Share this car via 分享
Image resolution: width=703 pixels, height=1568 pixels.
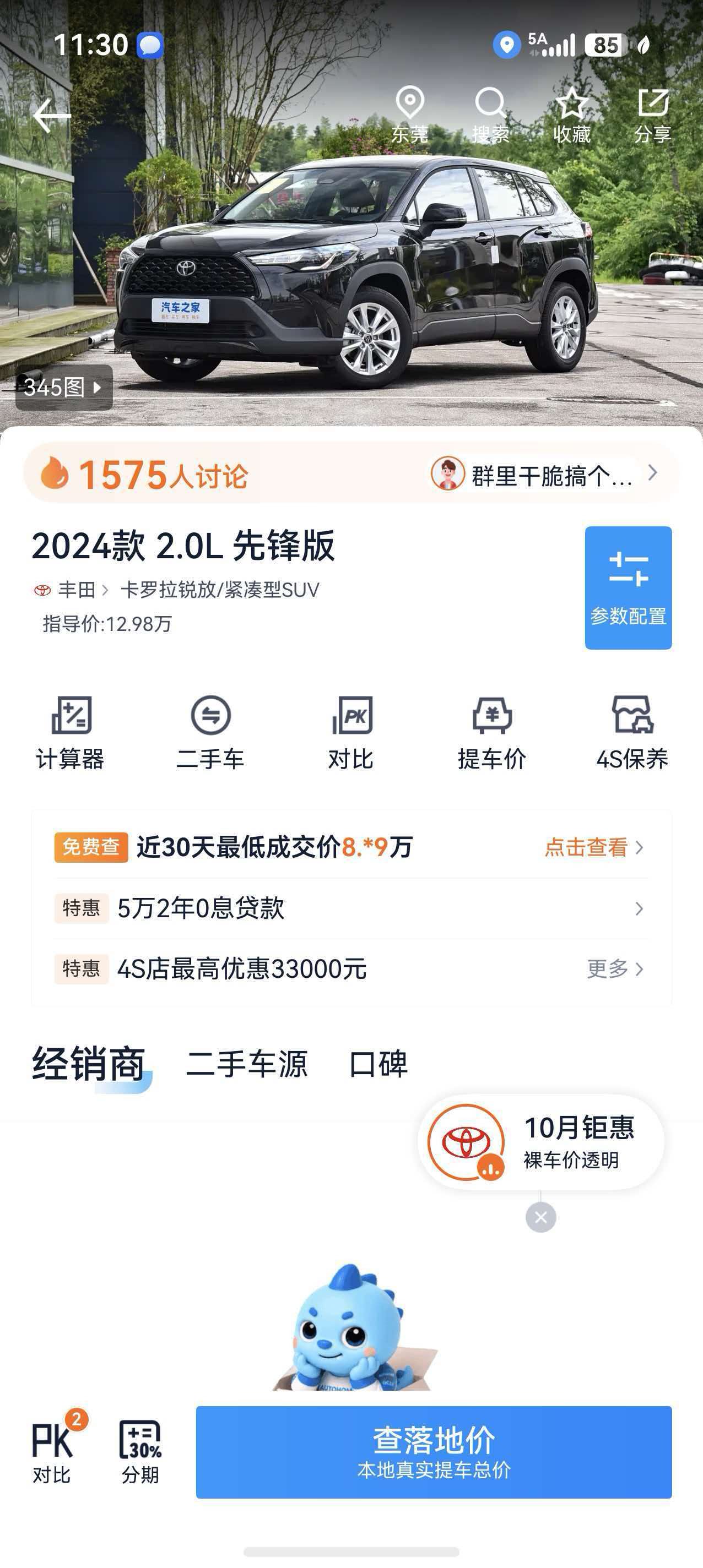(653, 115)
